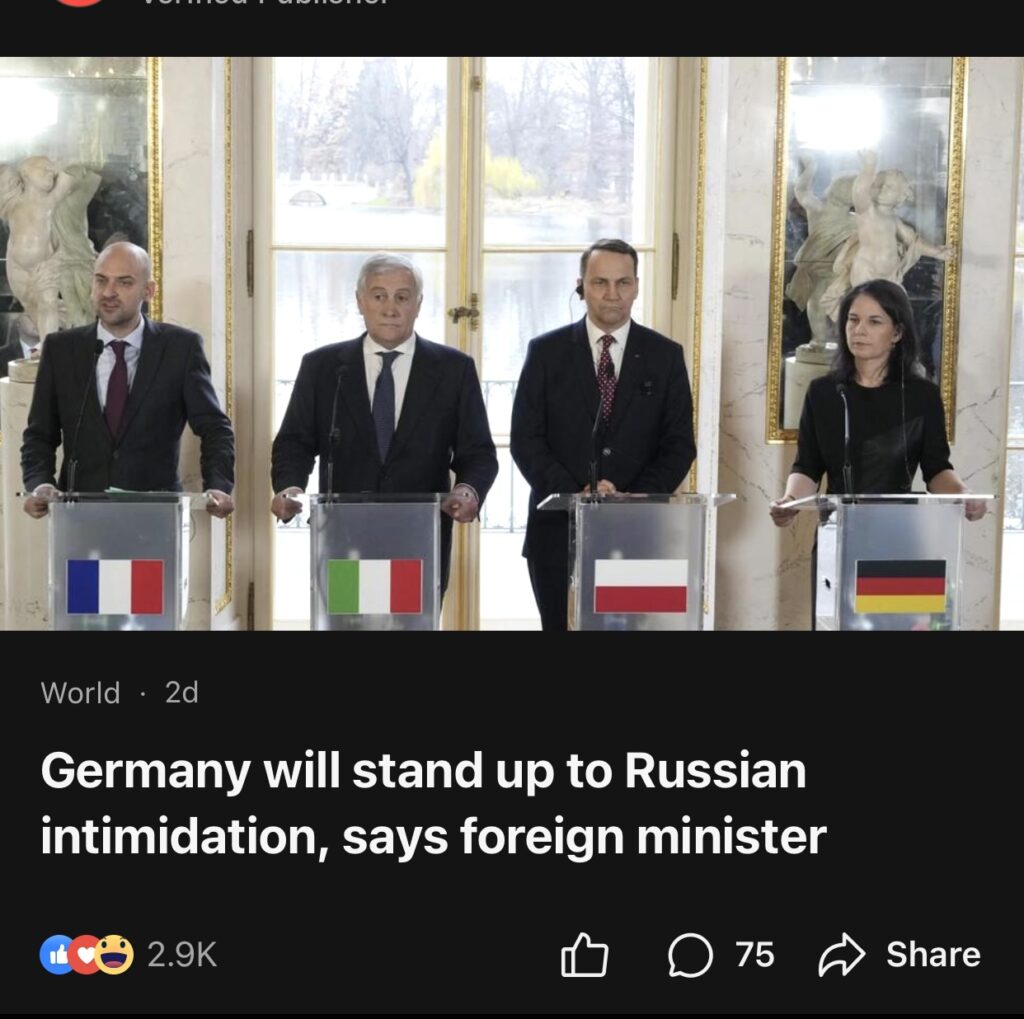Open the Germany foreign minister headline
Screen dimensions: 1024x1019
(433, 804)
